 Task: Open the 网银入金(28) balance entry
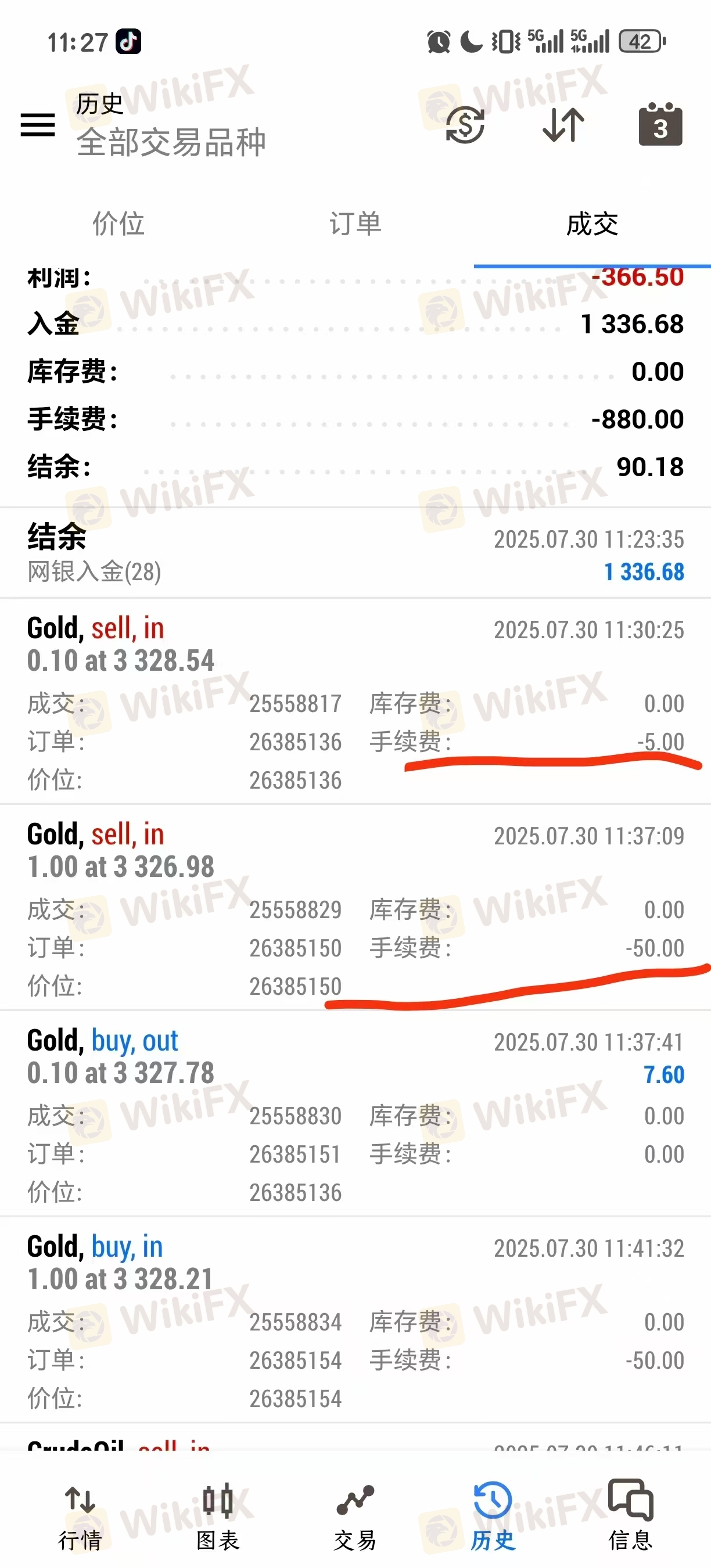[355, 553]
